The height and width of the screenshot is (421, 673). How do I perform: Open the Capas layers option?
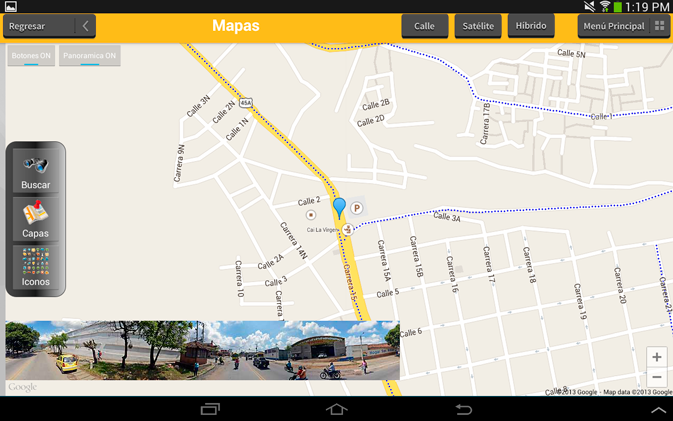point(36,220)
